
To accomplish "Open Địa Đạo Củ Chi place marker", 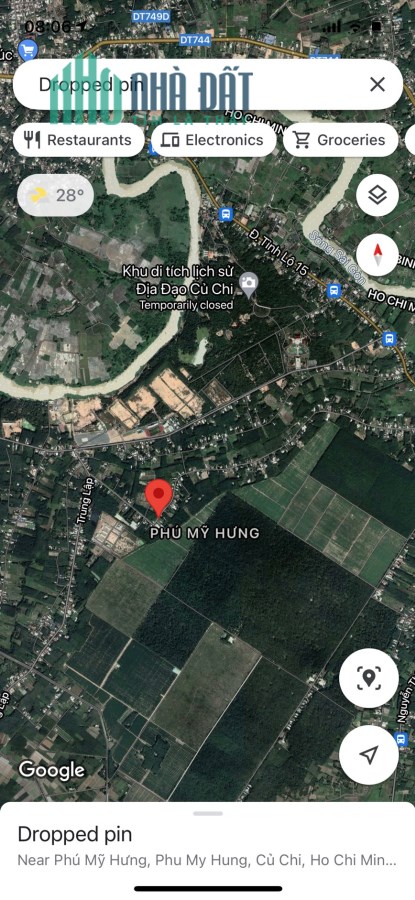I will (249, 284).
